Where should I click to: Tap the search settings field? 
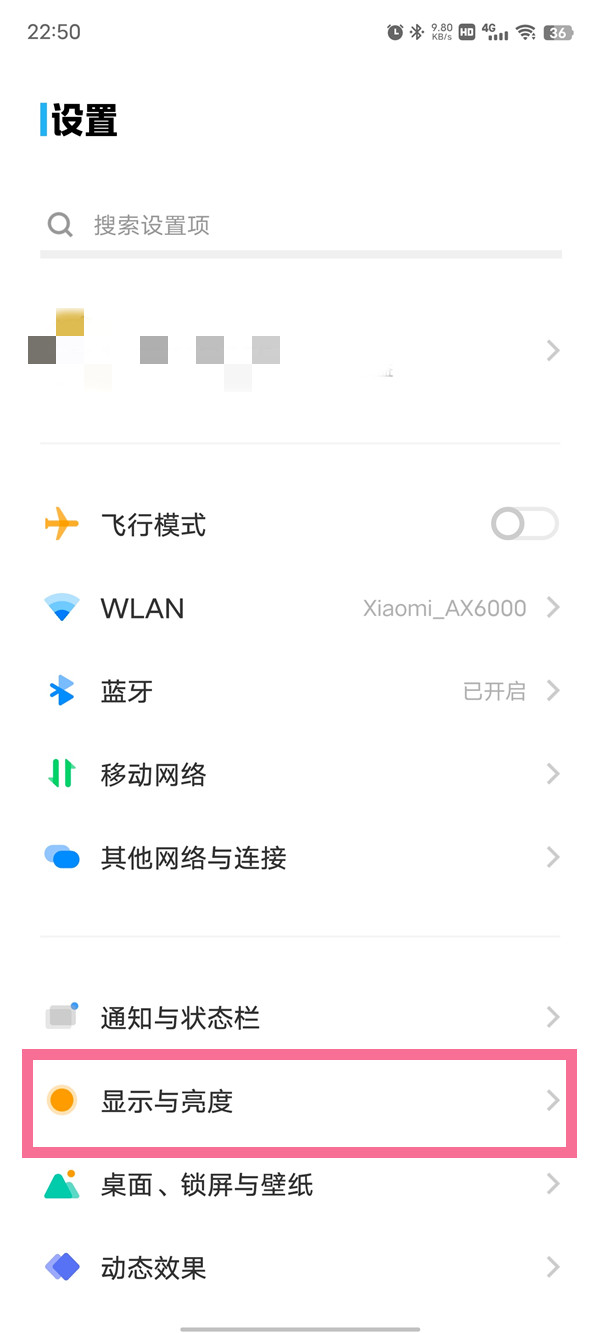(300, 225)
